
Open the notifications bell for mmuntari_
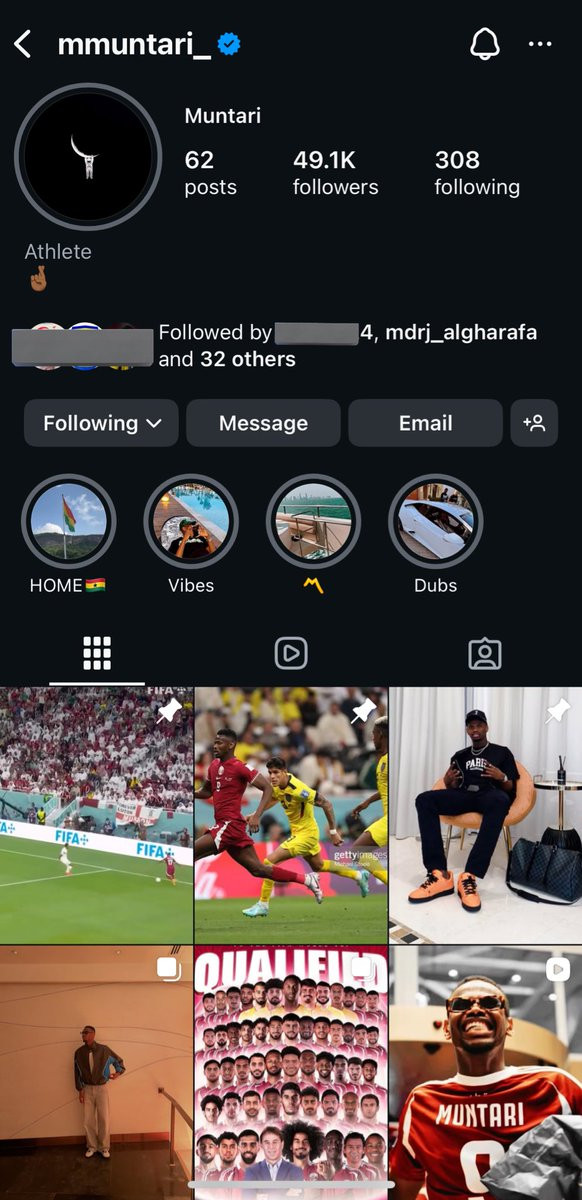pyautogui.click(x=484, y=44)
